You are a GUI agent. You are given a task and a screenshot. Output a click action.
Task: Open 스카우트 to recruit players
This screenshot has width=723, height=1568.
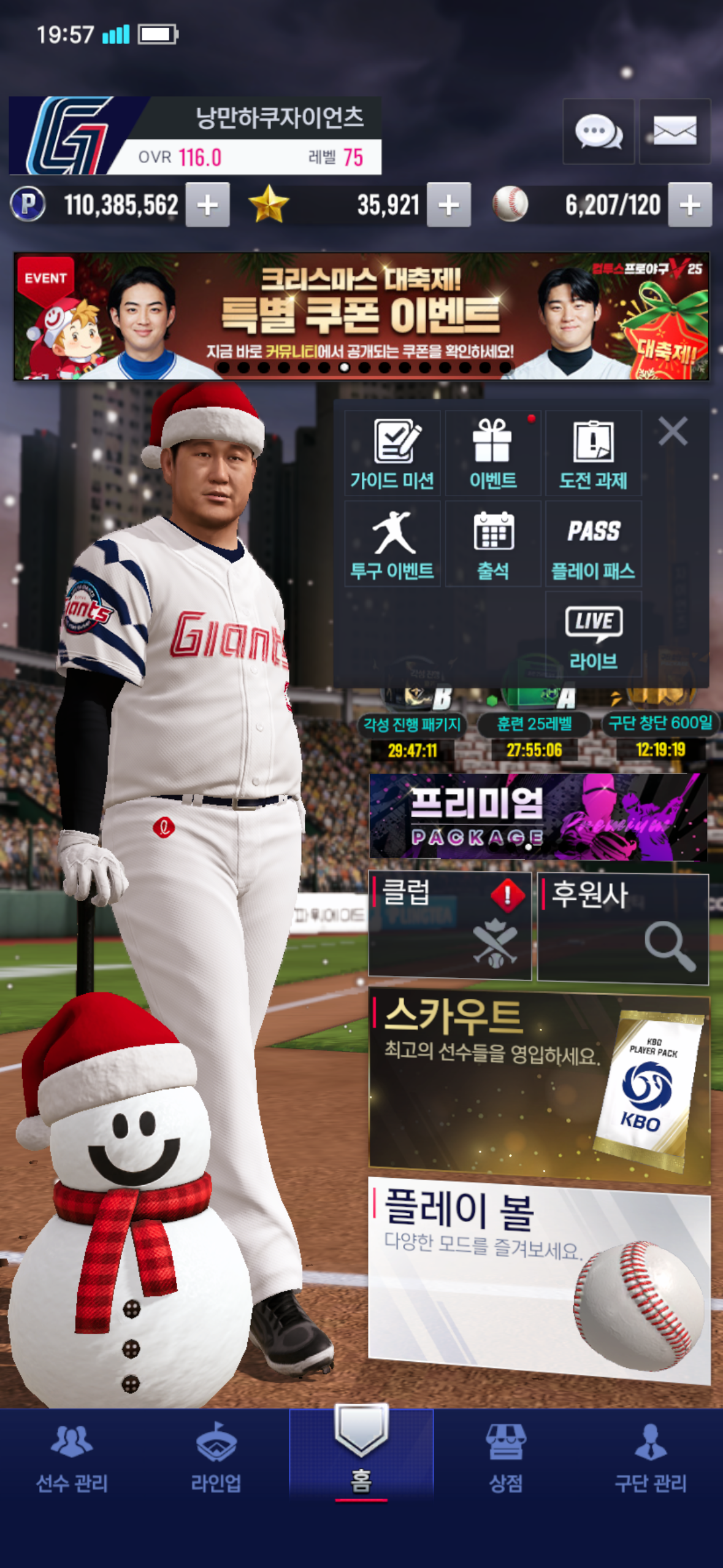(x=539, y=1086)
